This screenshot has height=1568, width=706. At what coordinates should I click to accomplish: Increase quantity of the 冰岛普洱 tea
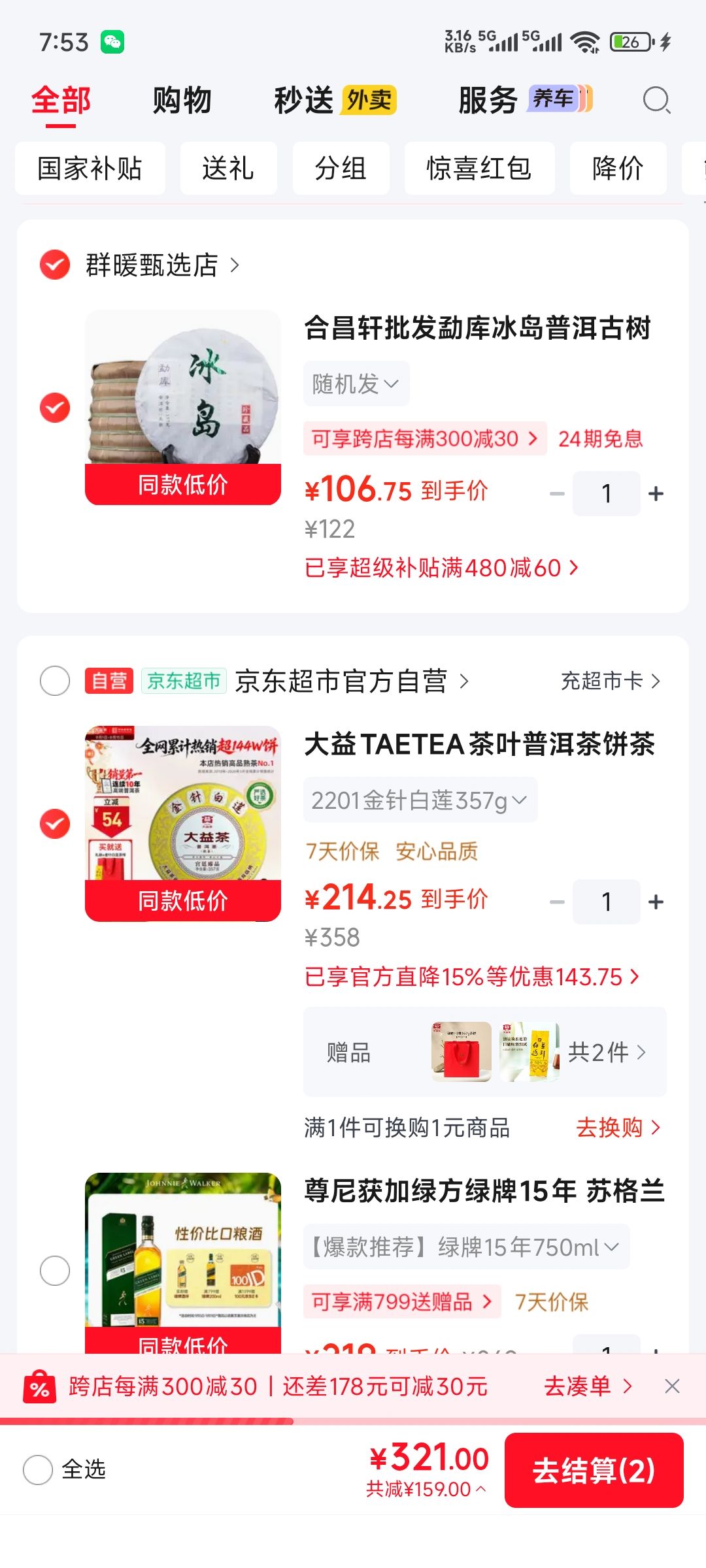[x=656, y=494]
